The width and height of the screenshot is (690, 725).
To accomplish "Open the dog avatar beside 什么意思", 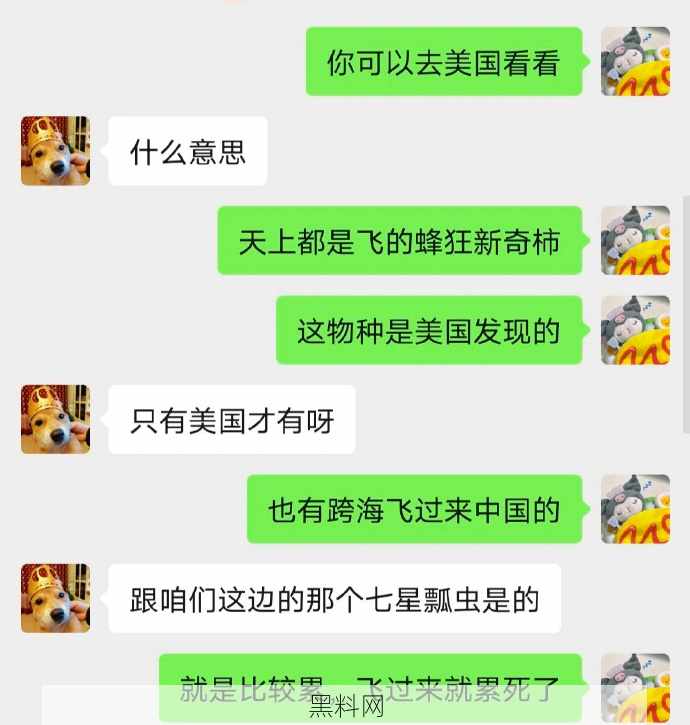I will [55, 151].
